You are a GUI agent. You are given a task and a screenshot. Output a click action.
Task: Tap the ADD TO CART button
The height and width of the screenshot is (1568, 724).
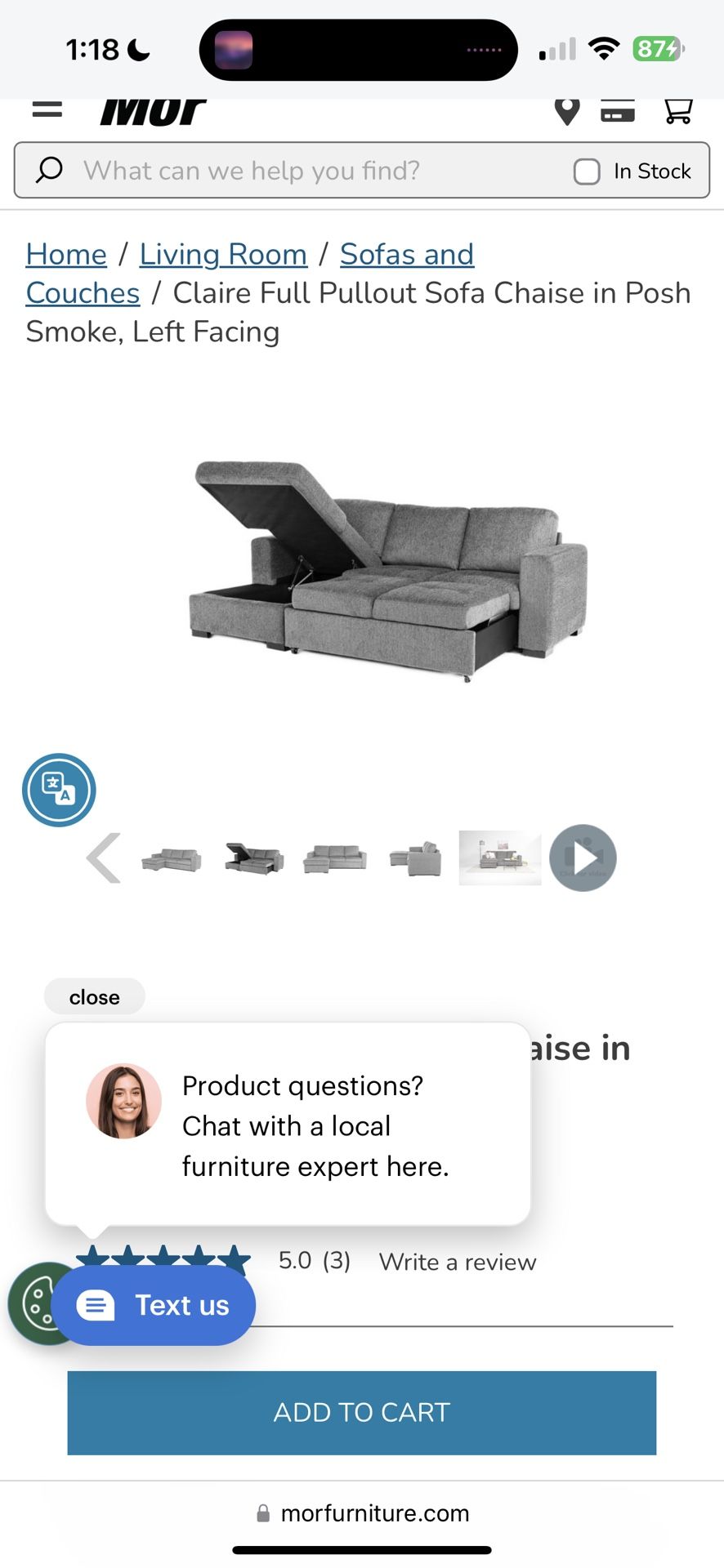pyautogui.click(x=360, y=1412)
